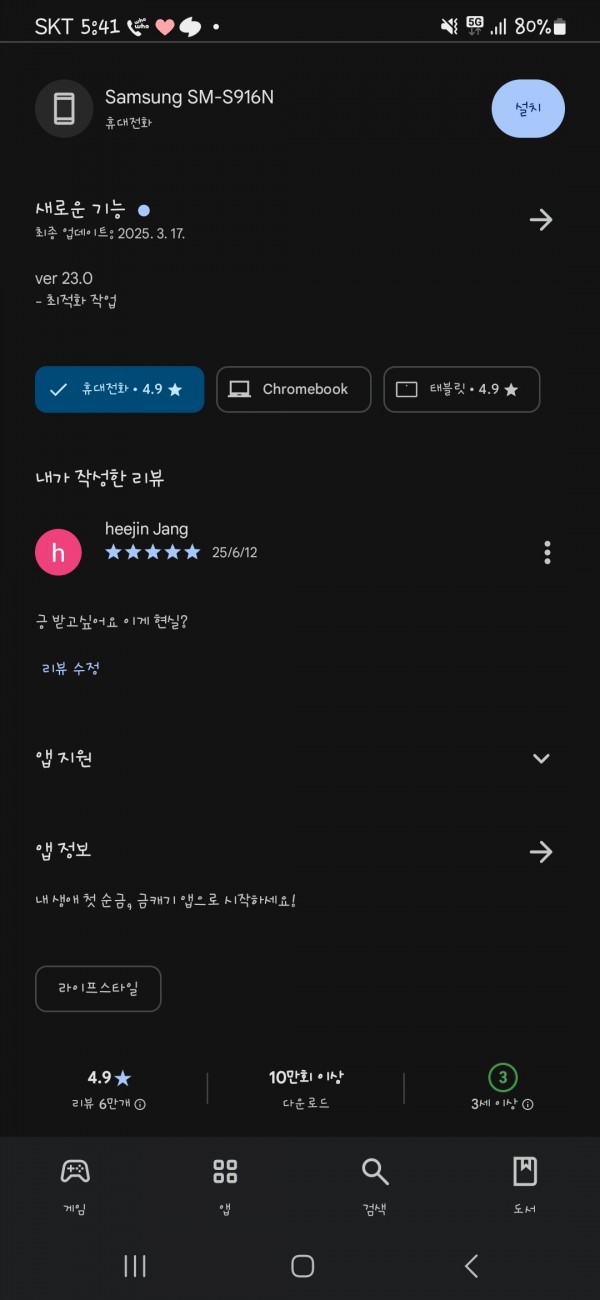Open recent apps from the navigation bar

(135, 1266)
